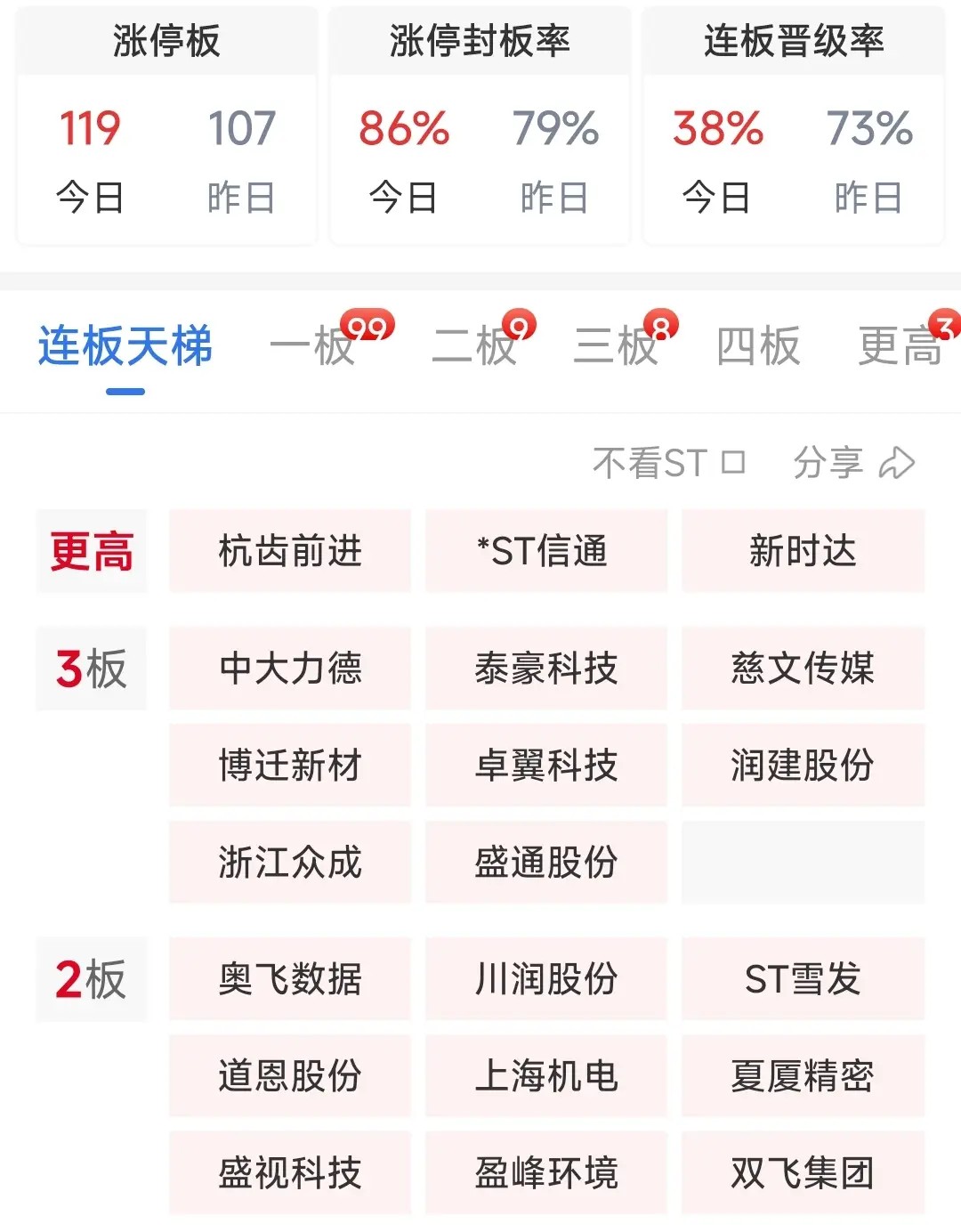Open stock 奥飞数据
Viewport: 961px width, 1232px height.
pyautogui.click(x=290, y=978)
